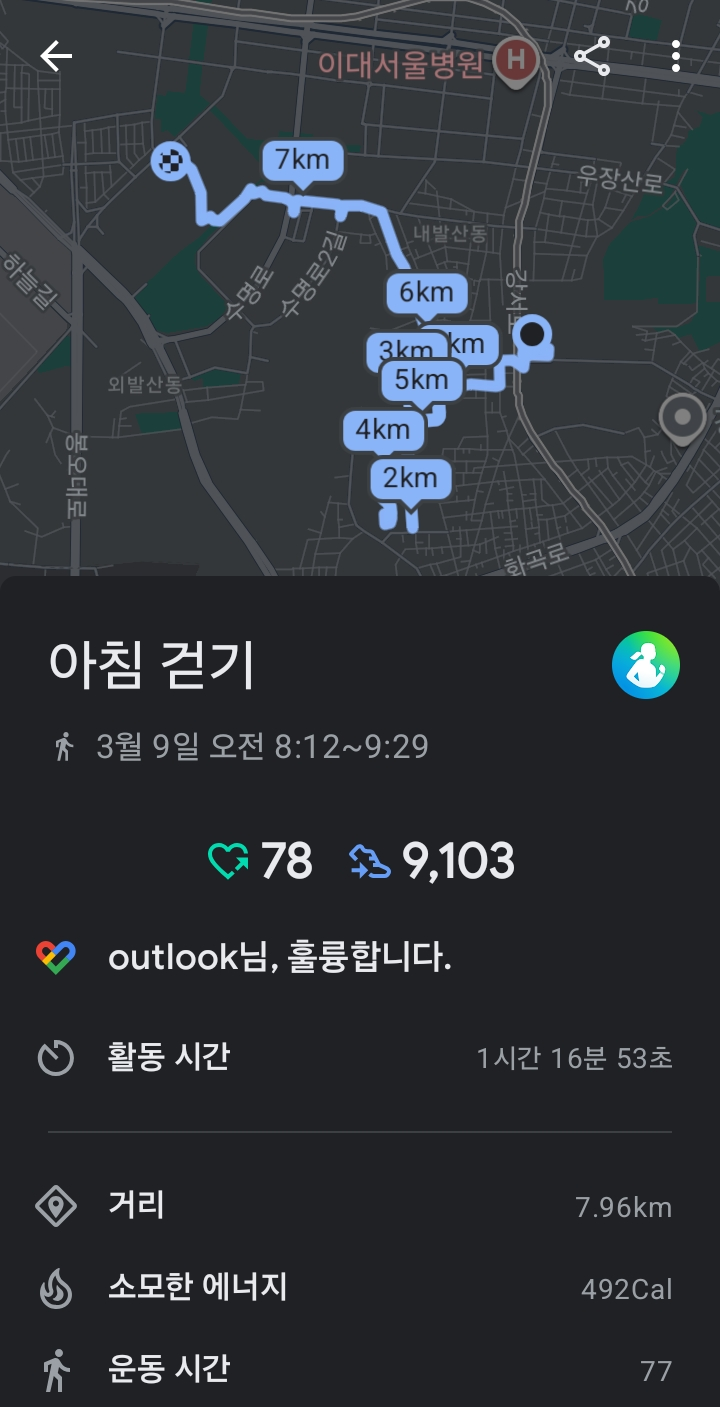Screen dimensions: 720x1407
Task: Tap the 거리 row showing 7.96km
Action: coord(360,1206)
